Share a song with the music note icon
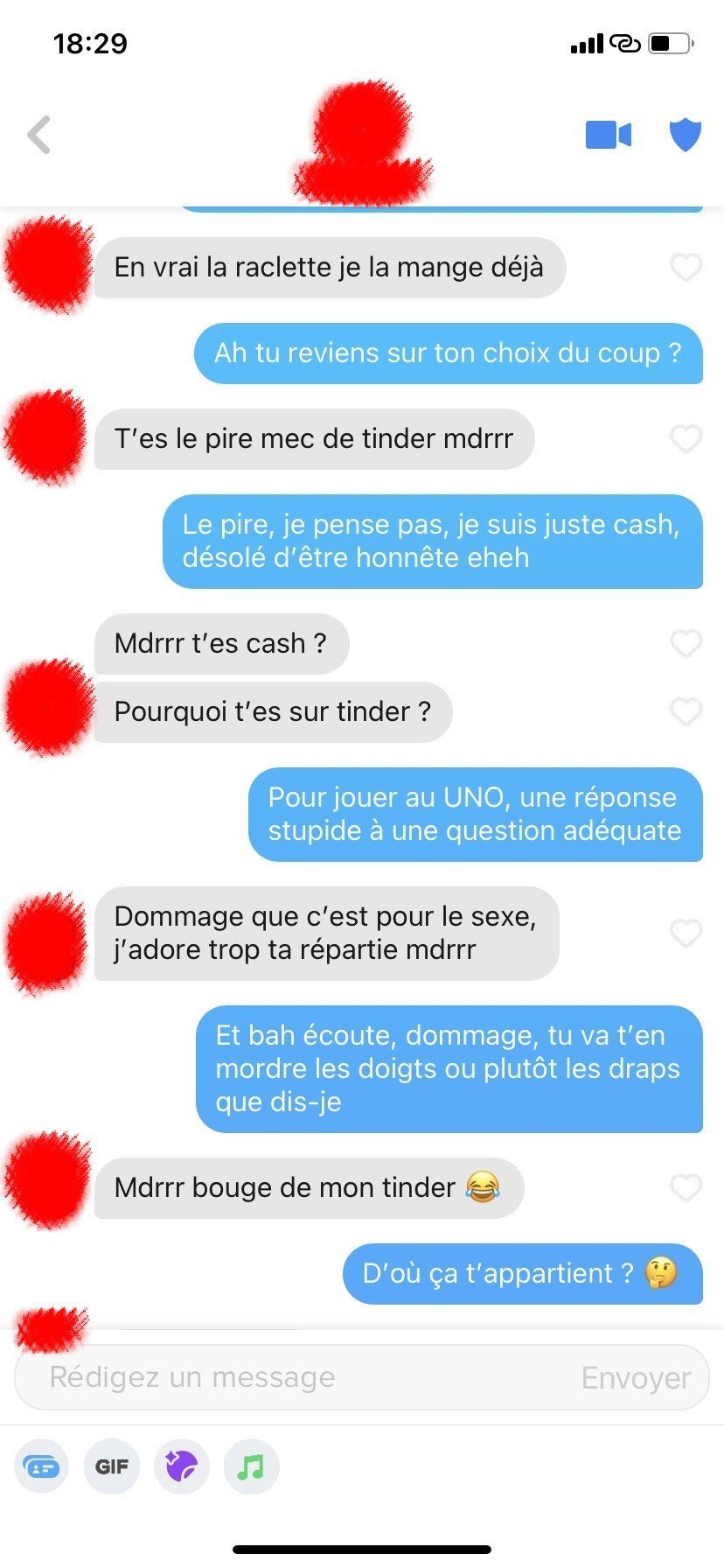 (252, 1466)
